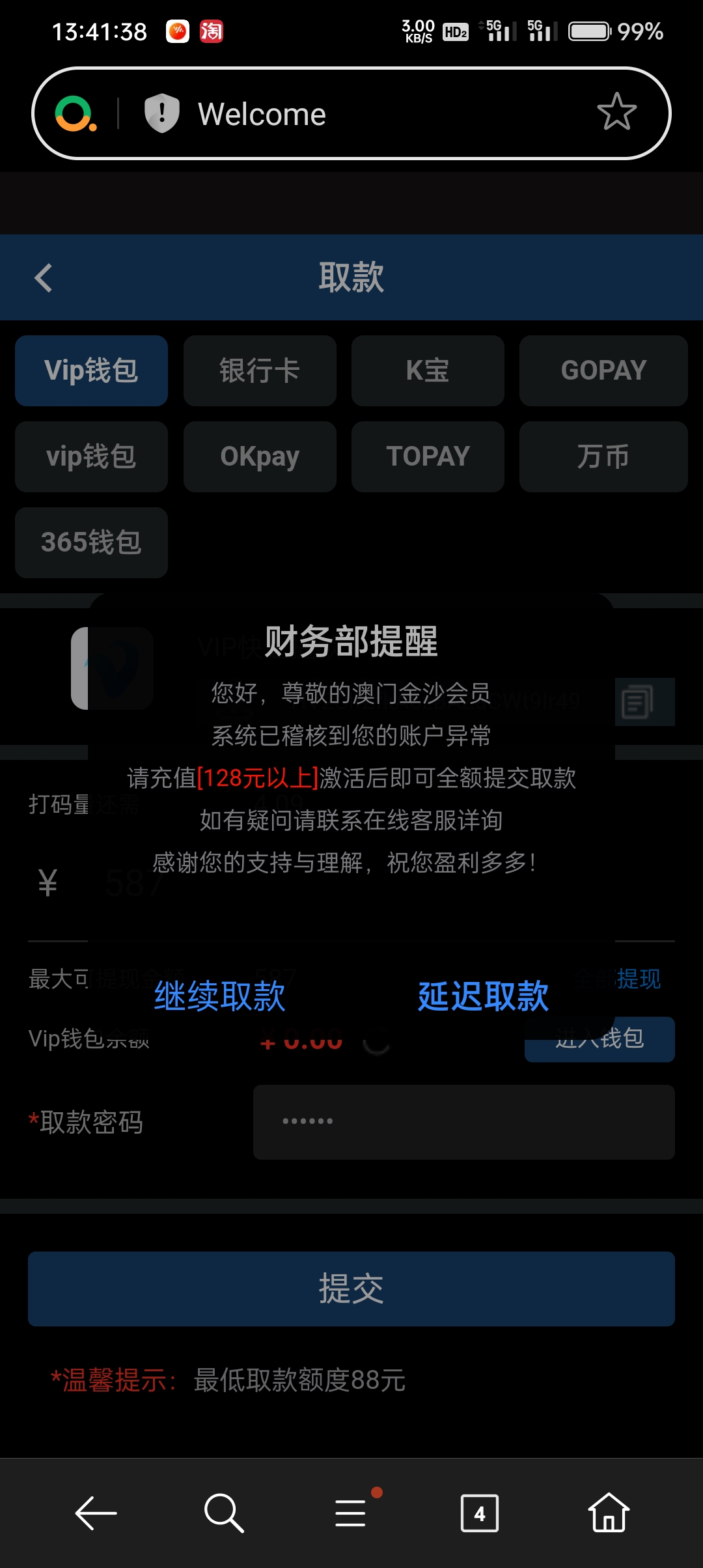Submit the withdrawal with 提交
This screenshot has height=1568, width=703.
click(x=351, y=1289)
